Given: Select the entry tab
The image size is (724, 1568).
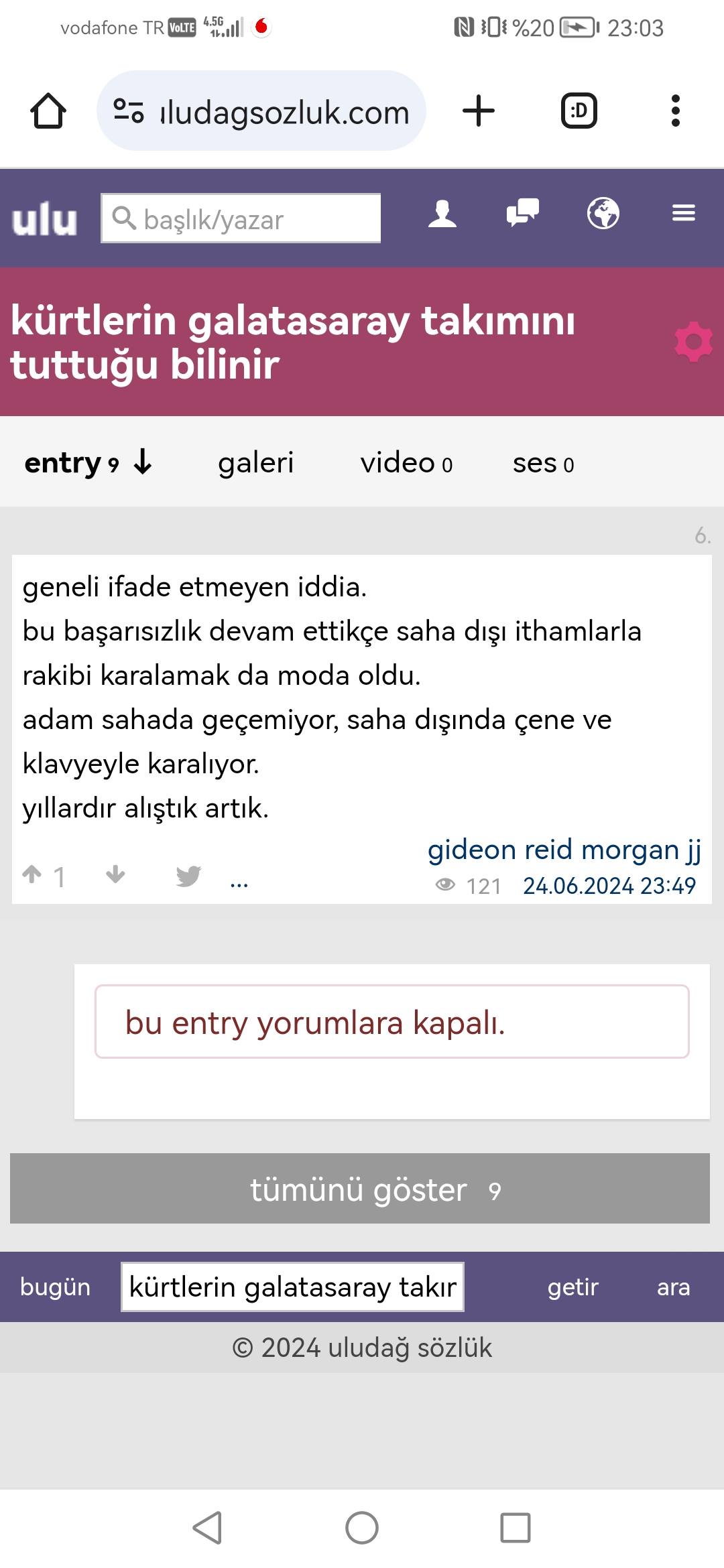Looking at the screenshot, I should click(x=88, y=463).
